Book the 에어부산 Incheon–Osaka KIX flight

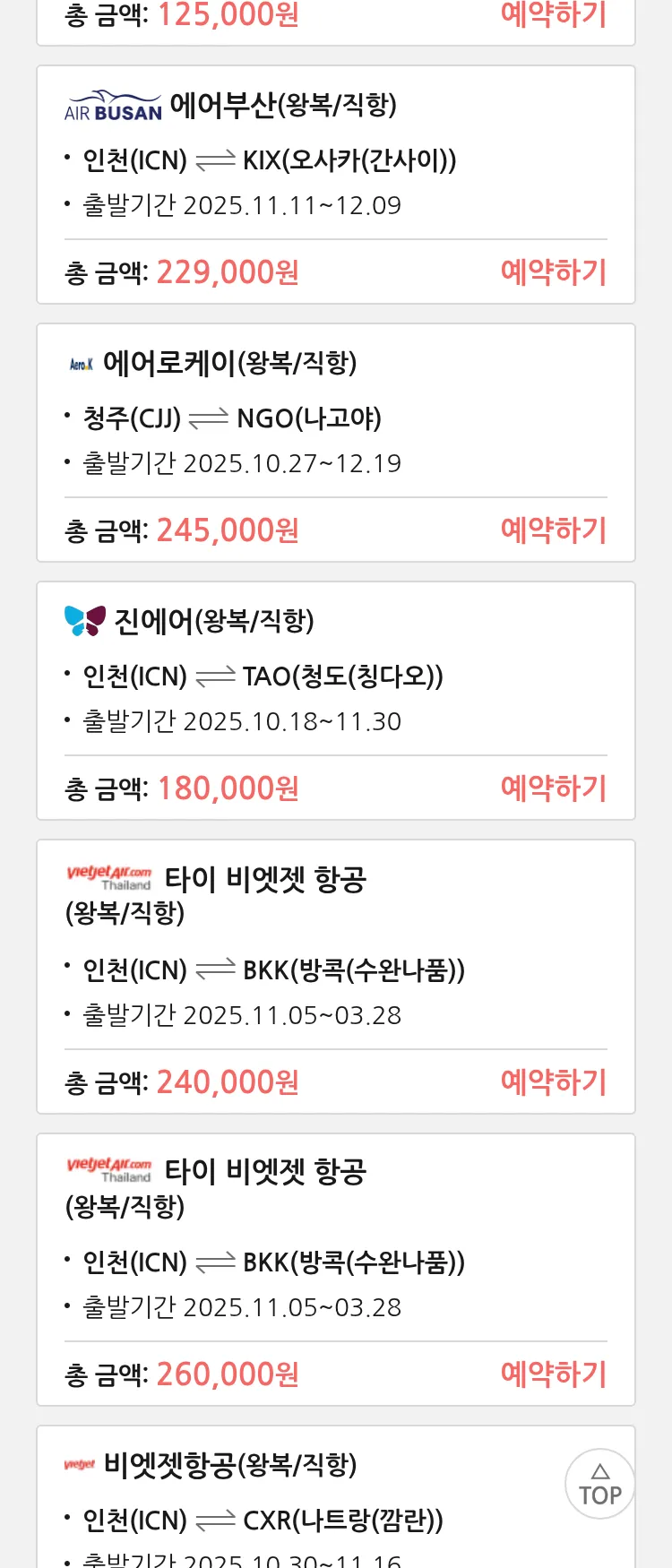(553, 271)
